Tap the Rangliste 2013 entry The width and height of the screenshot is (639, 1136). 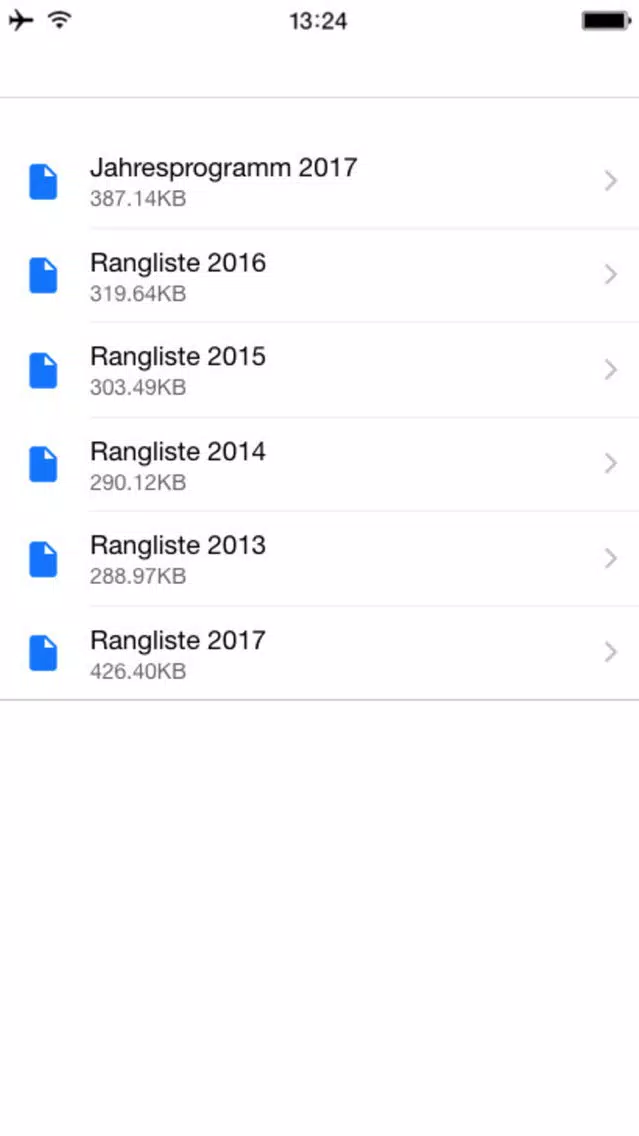[320, 559]
